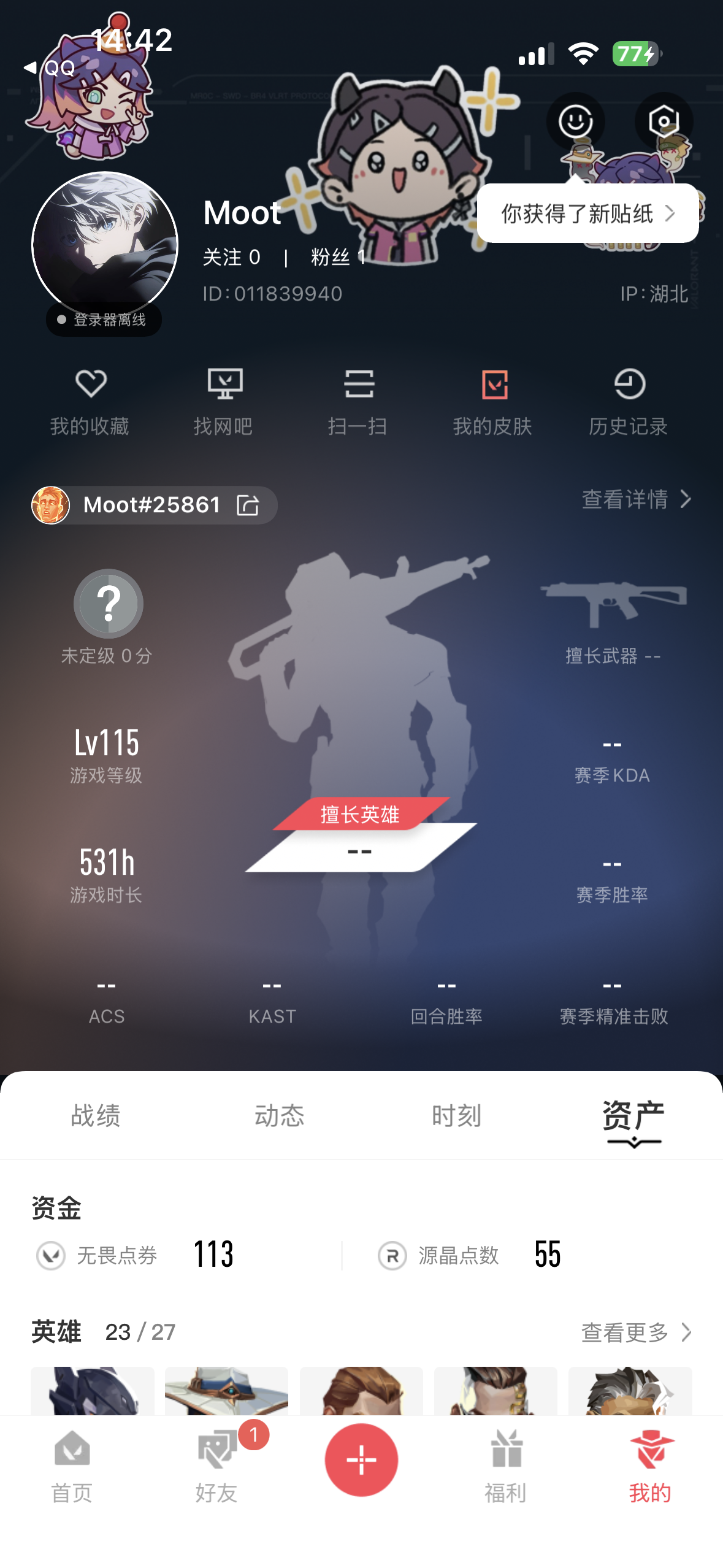The image size is (723, 1568).
Task: Open settings hexagon icon
Action: click(x=664, y=121)
